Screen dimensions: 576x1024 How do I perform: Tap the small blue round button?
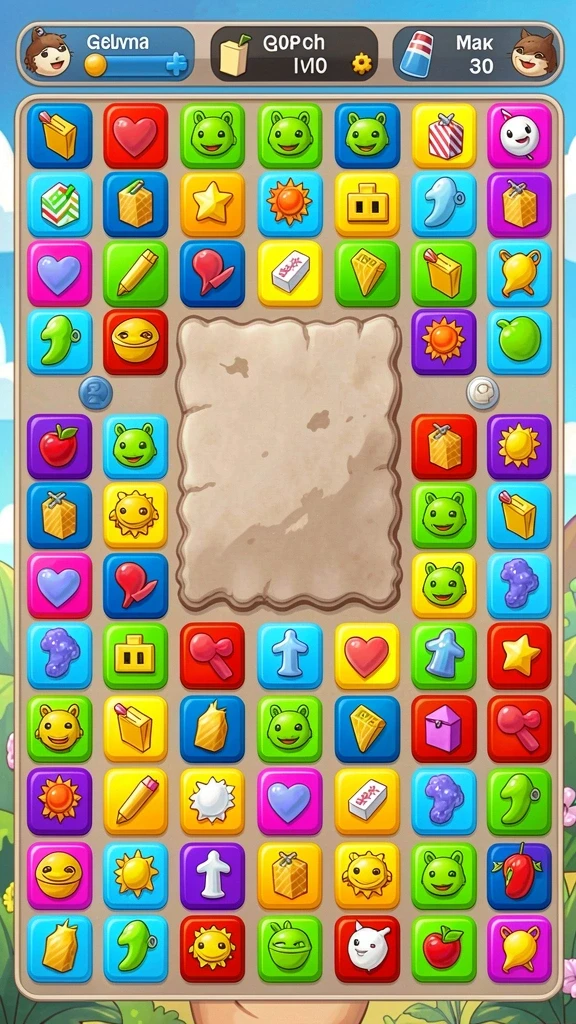pyautogui.click(x=95, y=394)
